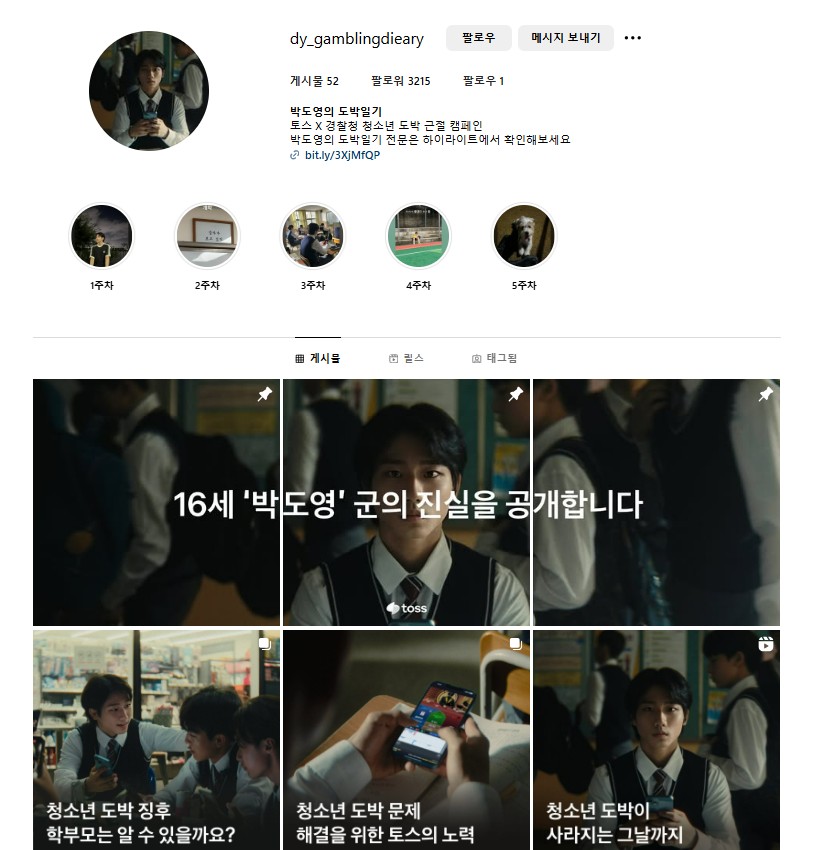Screen dimensions: 830x850
Task: Switch to the 태그됨 tab
Action: pyautogui.click(x=494, y=358)
